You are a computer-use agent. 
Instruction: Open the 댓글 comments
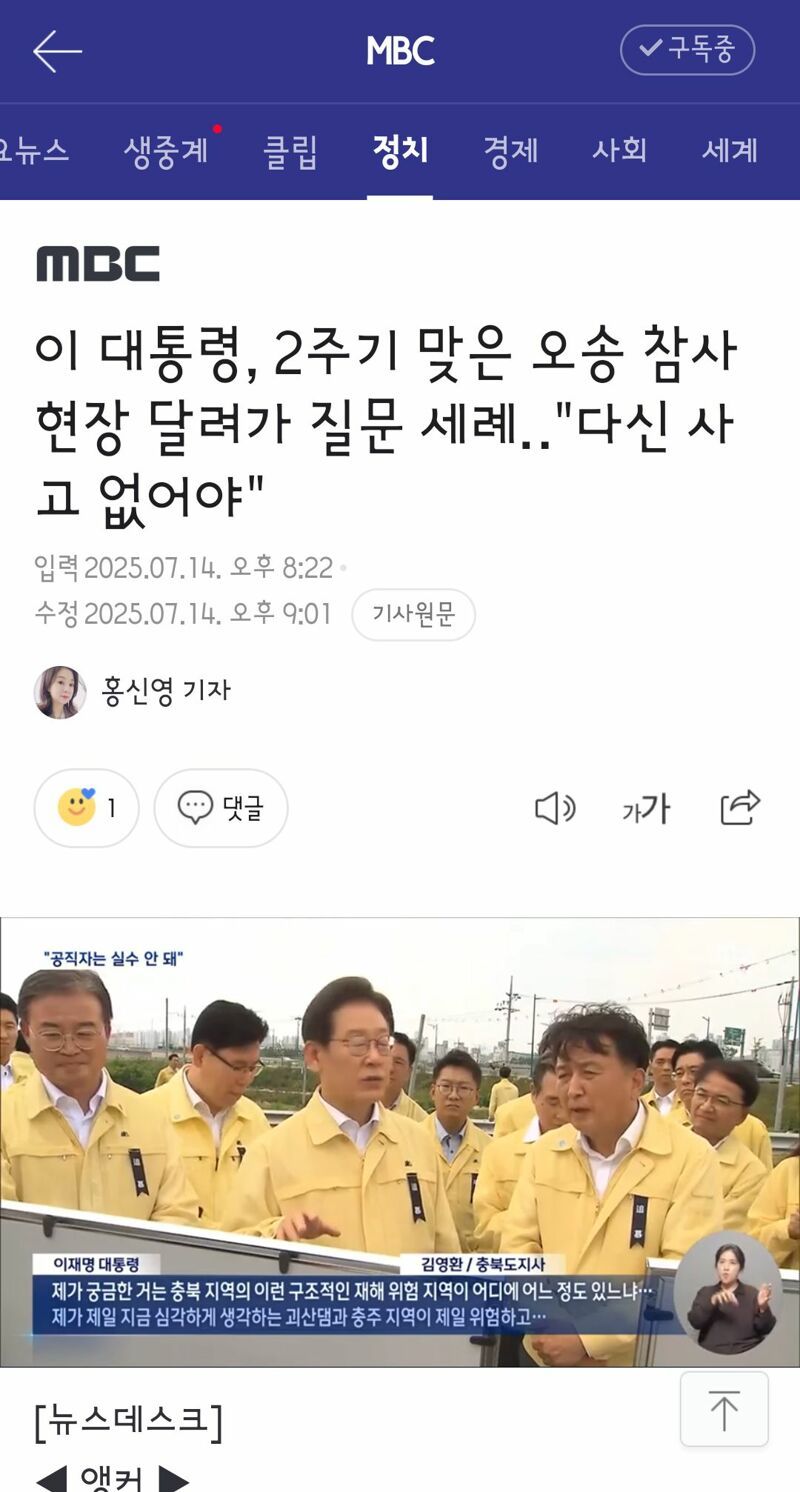(x=221, y=808)
